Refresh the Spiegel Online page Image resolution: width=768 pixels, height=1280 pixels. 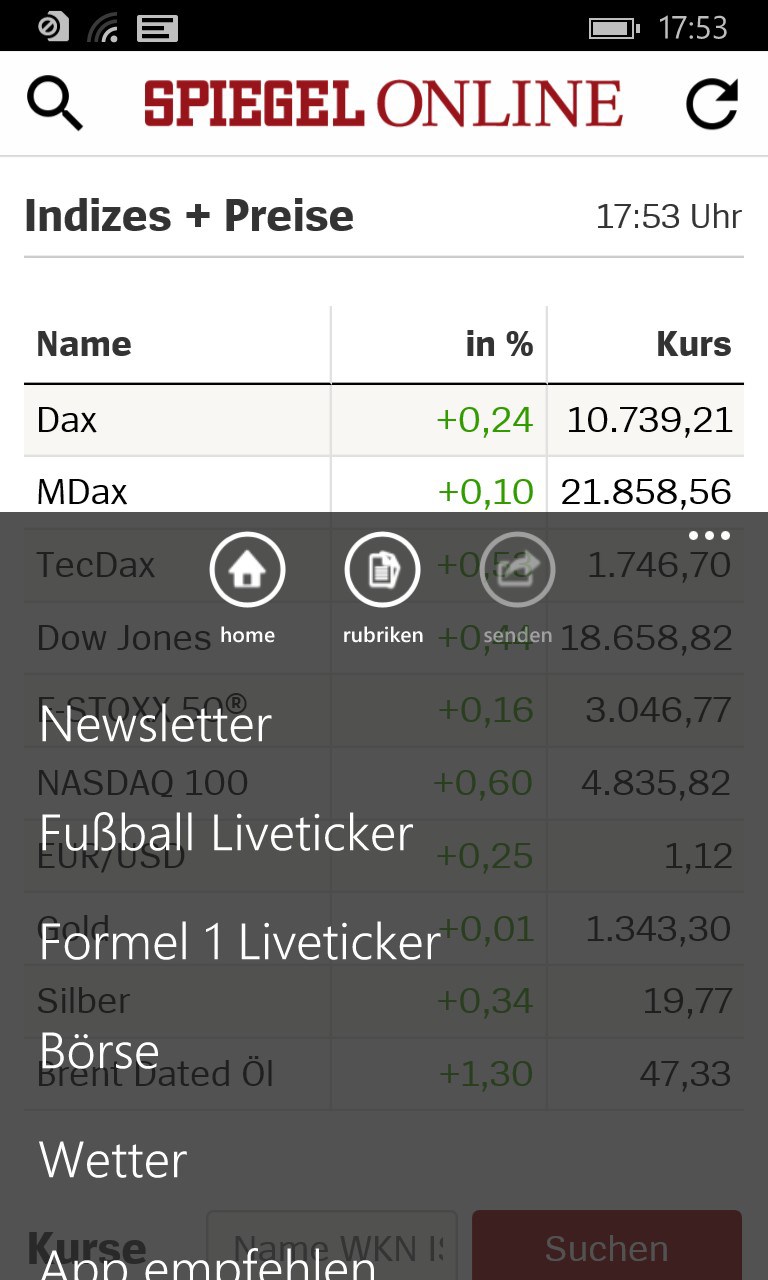pos(712,103)
